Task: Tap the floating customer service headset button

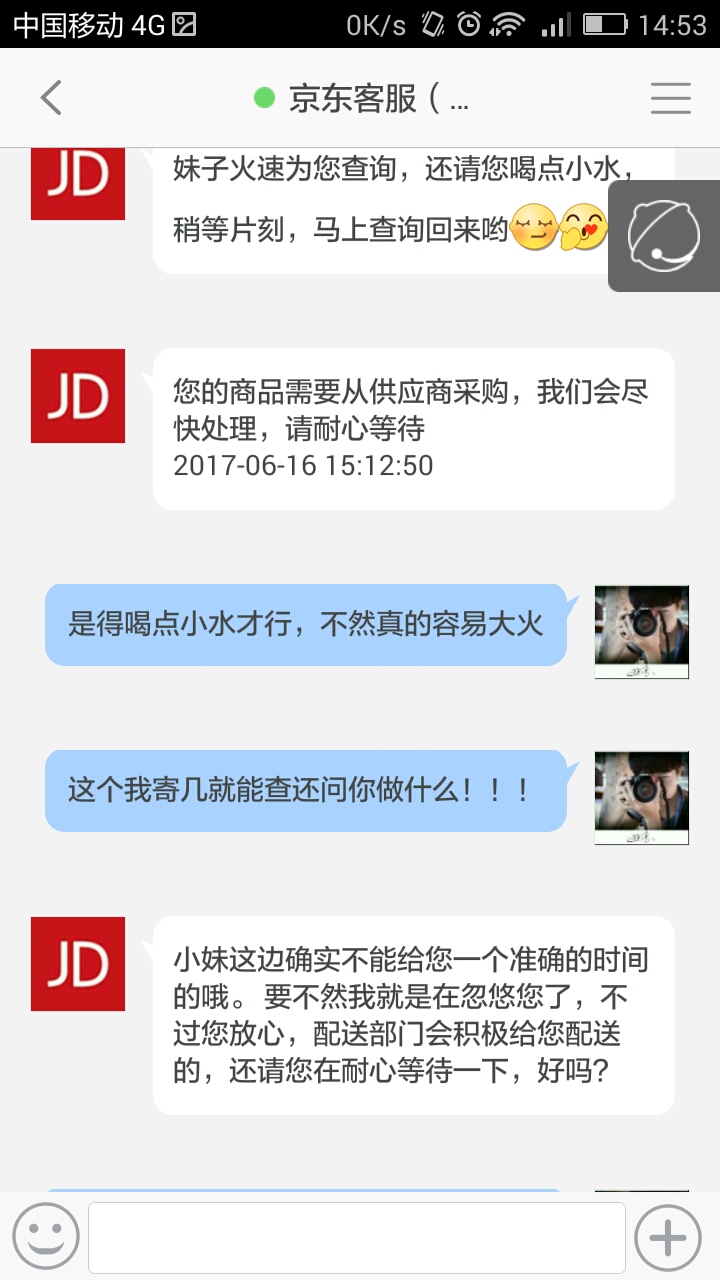Action: point(663,236)
